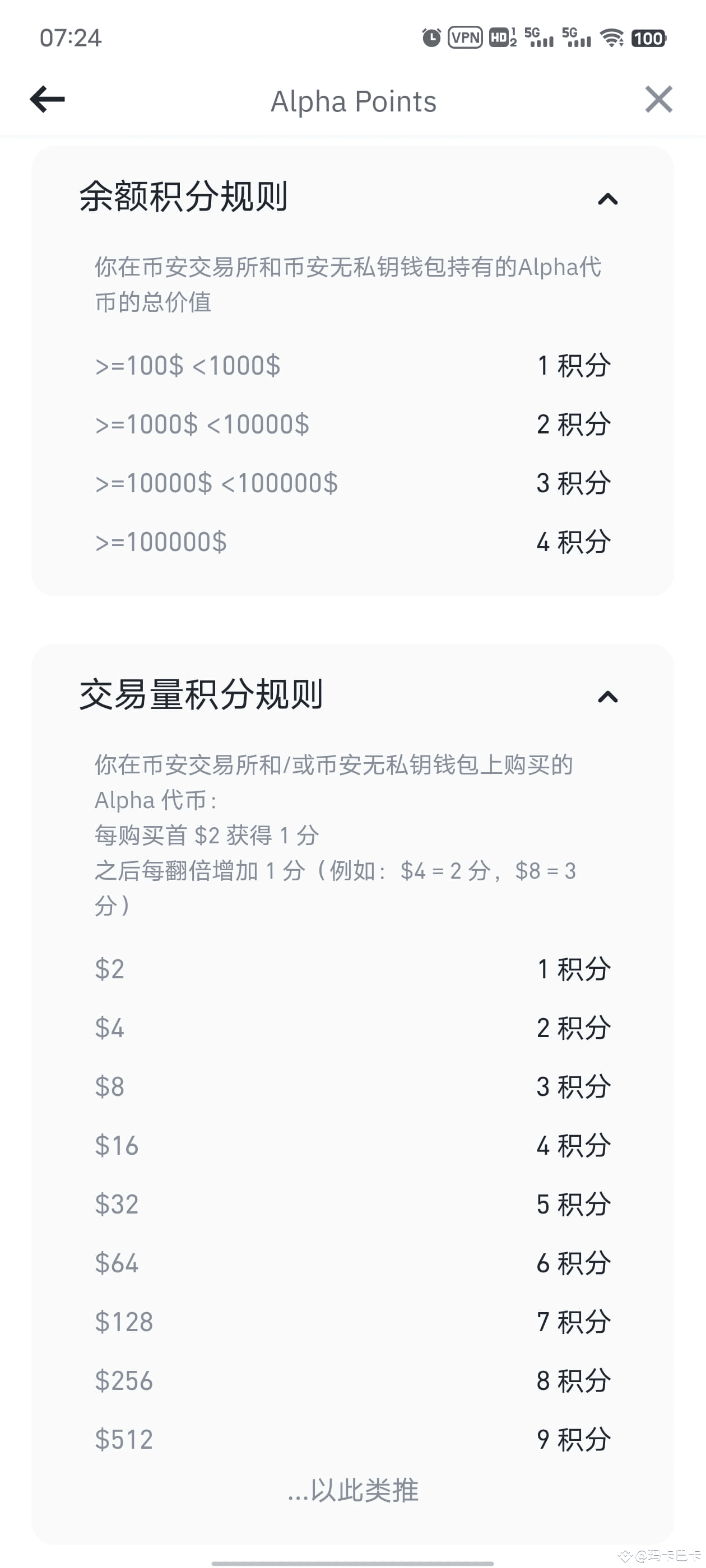
Task: Select the 07:24 clock in status bar
Action: point(71,38)
